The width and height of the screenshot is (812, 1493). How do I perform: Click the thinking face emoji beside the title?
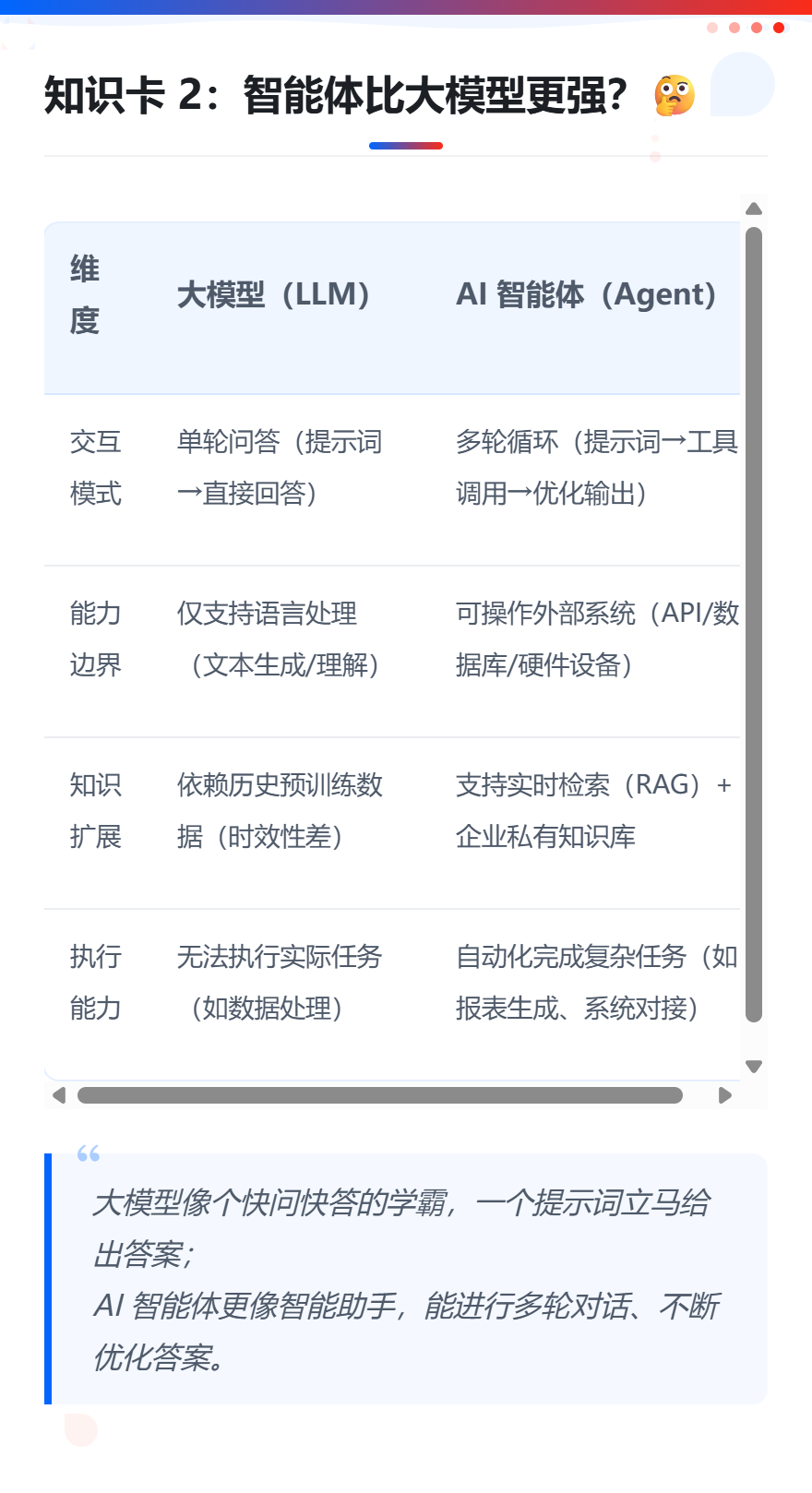675,93
